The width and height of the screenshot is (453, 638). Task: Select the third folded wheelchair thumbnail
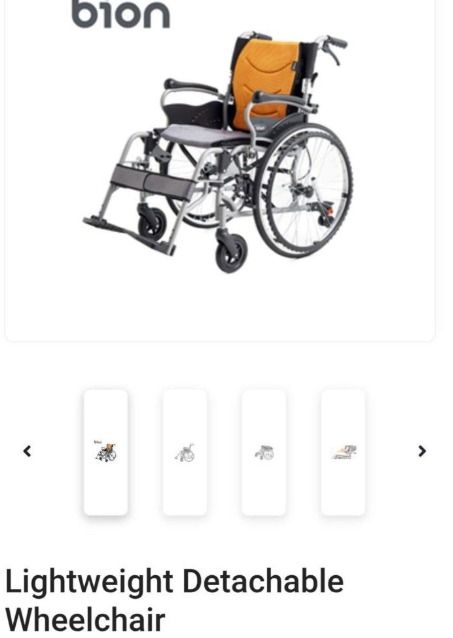[x=264, y=452]
